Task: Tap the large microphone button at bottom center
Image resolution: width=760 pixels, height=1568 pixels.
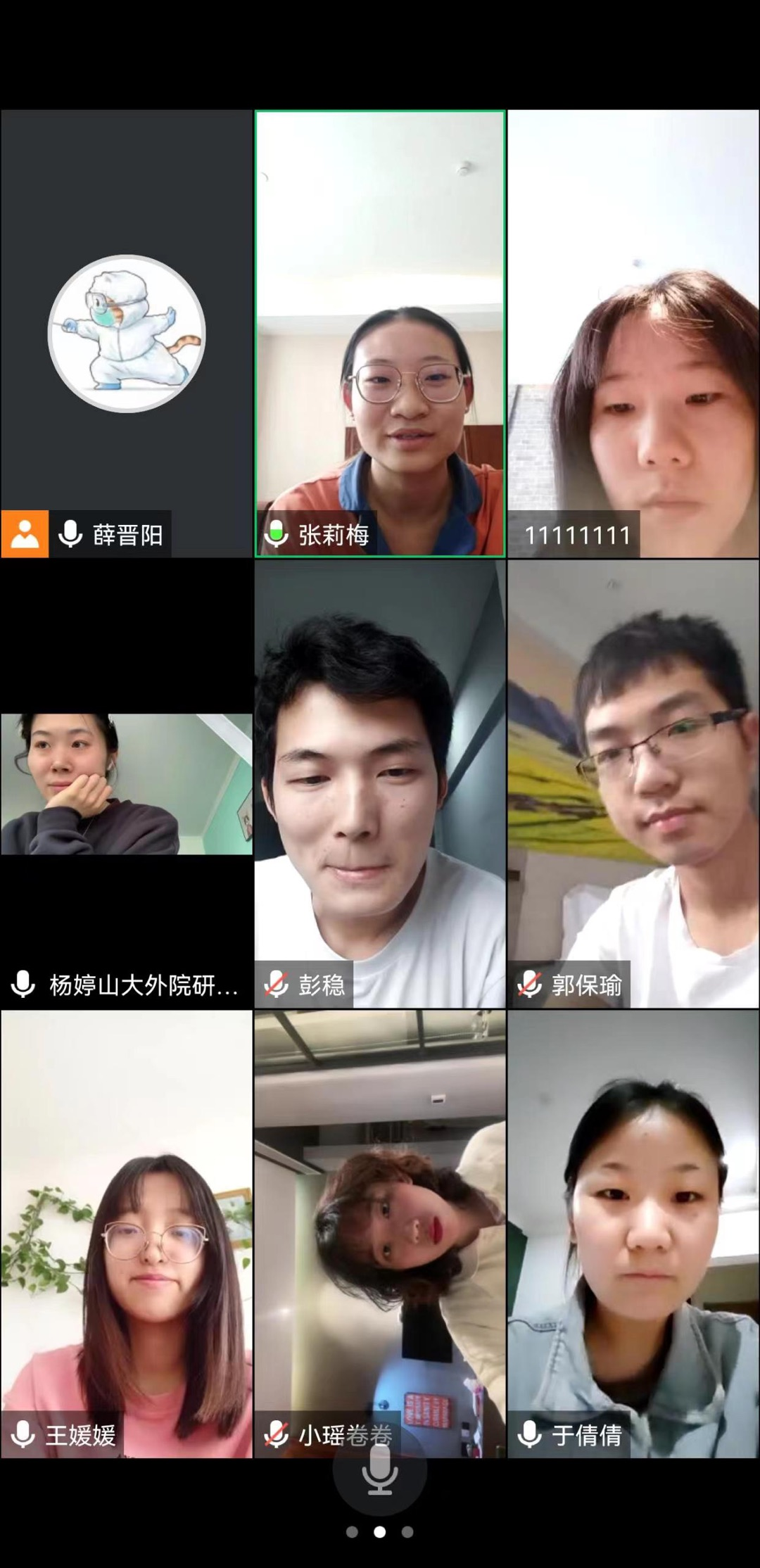Action: (379, 1483)
